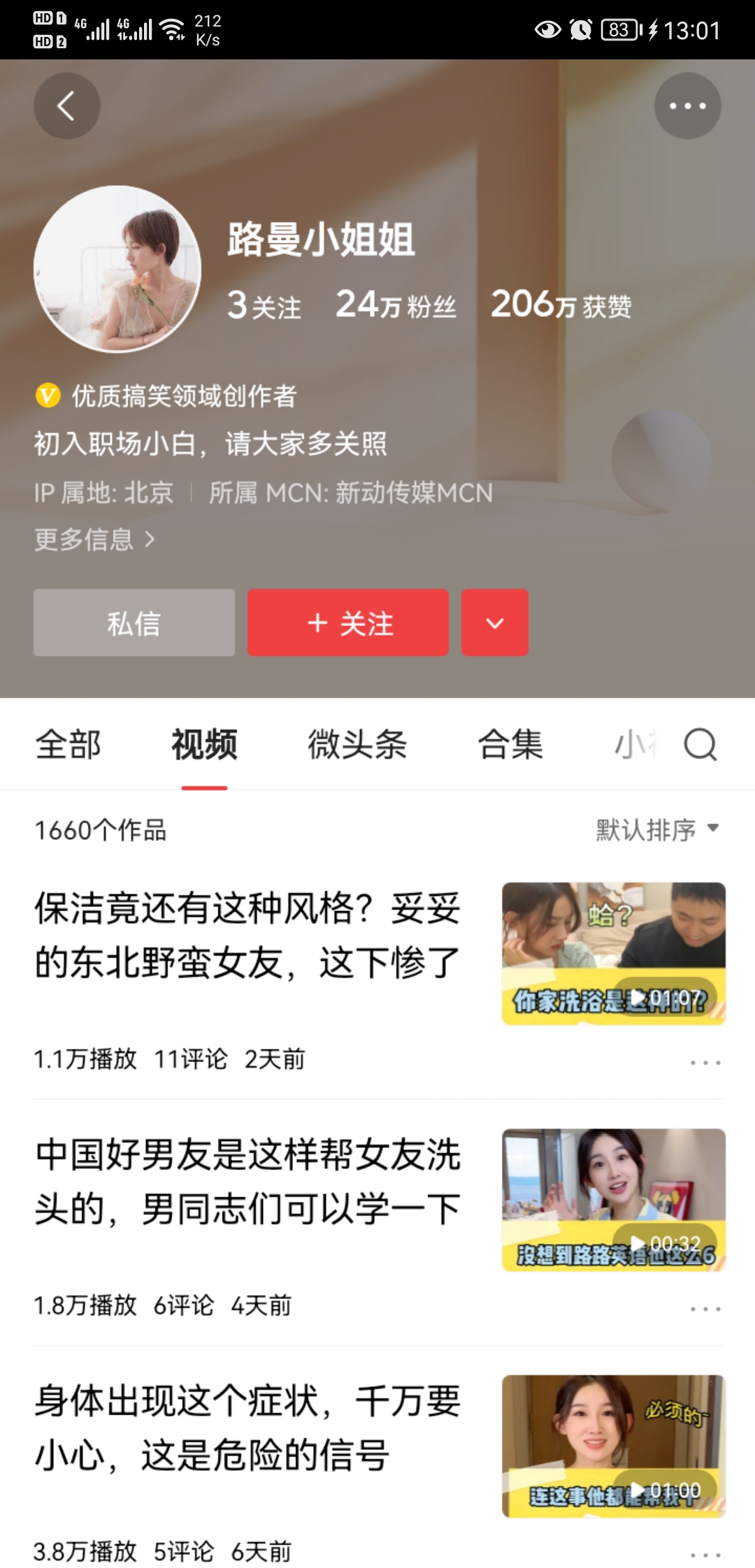
Task: Switch to the 全部 tab
Action: point(69,744)
